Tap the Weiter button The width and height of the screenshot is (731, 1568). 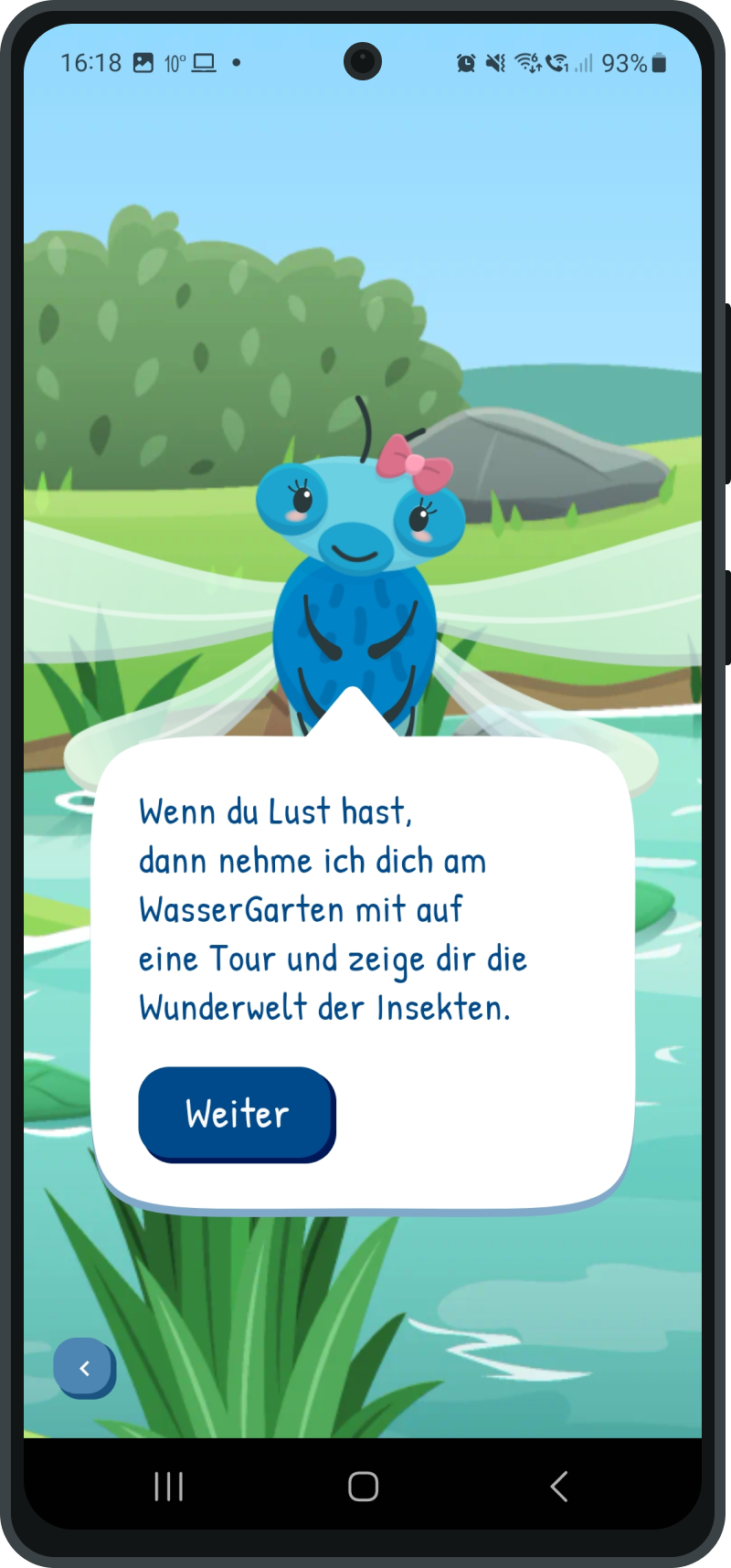pos(238,1114)
